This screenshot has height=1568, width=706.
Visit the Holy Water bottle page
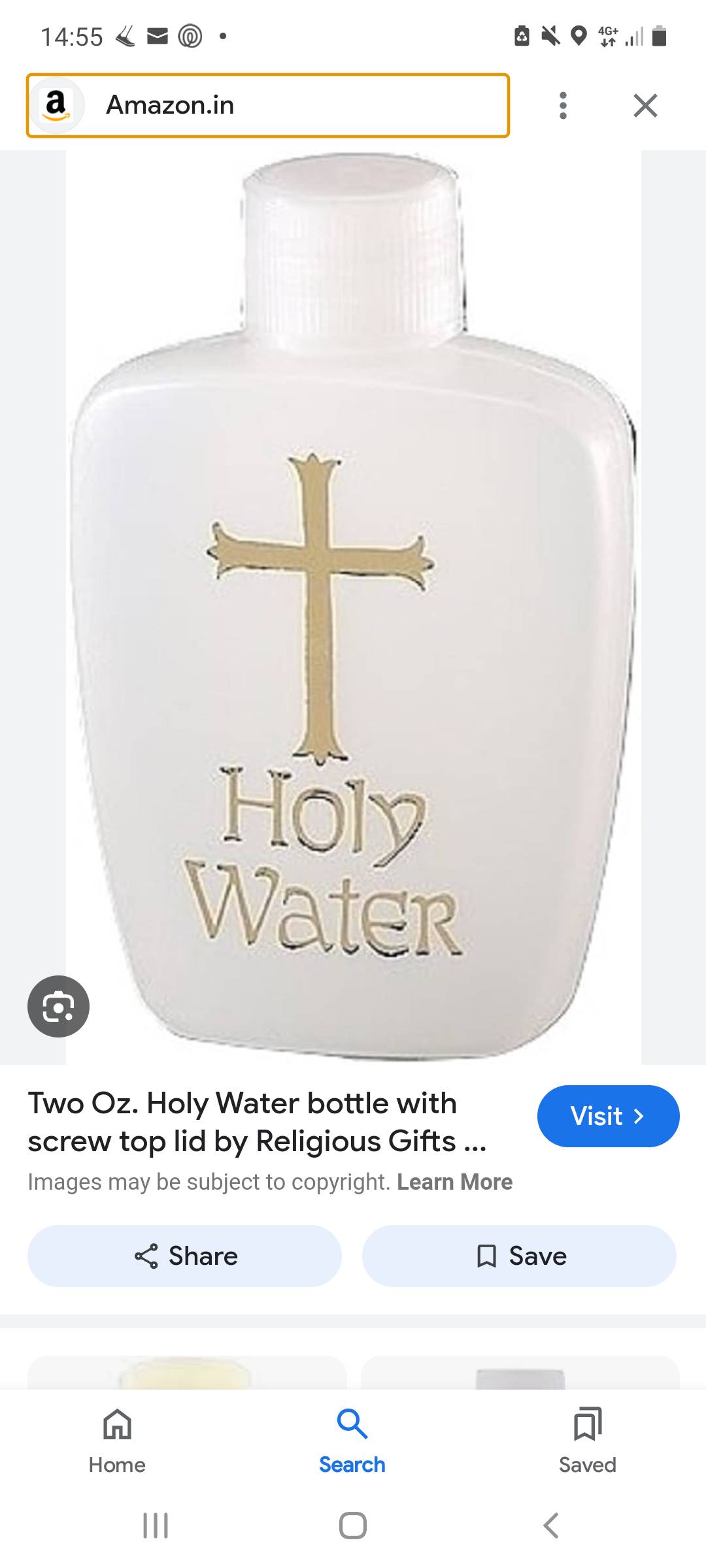click(x=608, y=1116)
